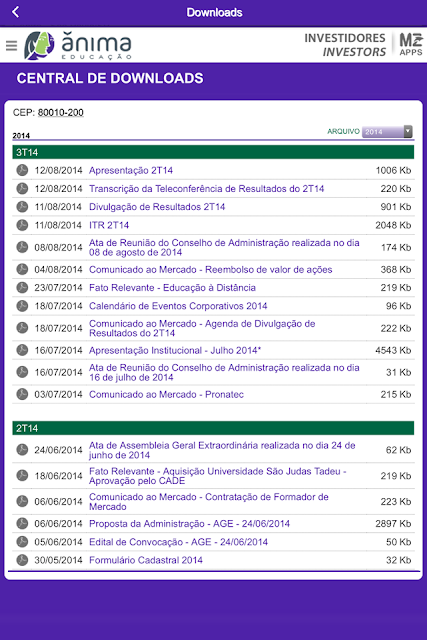The height and width of the screenshot is (640, 427).
Task: Open Fato Relevante - Educação à Distância
Action: [172, 288]
